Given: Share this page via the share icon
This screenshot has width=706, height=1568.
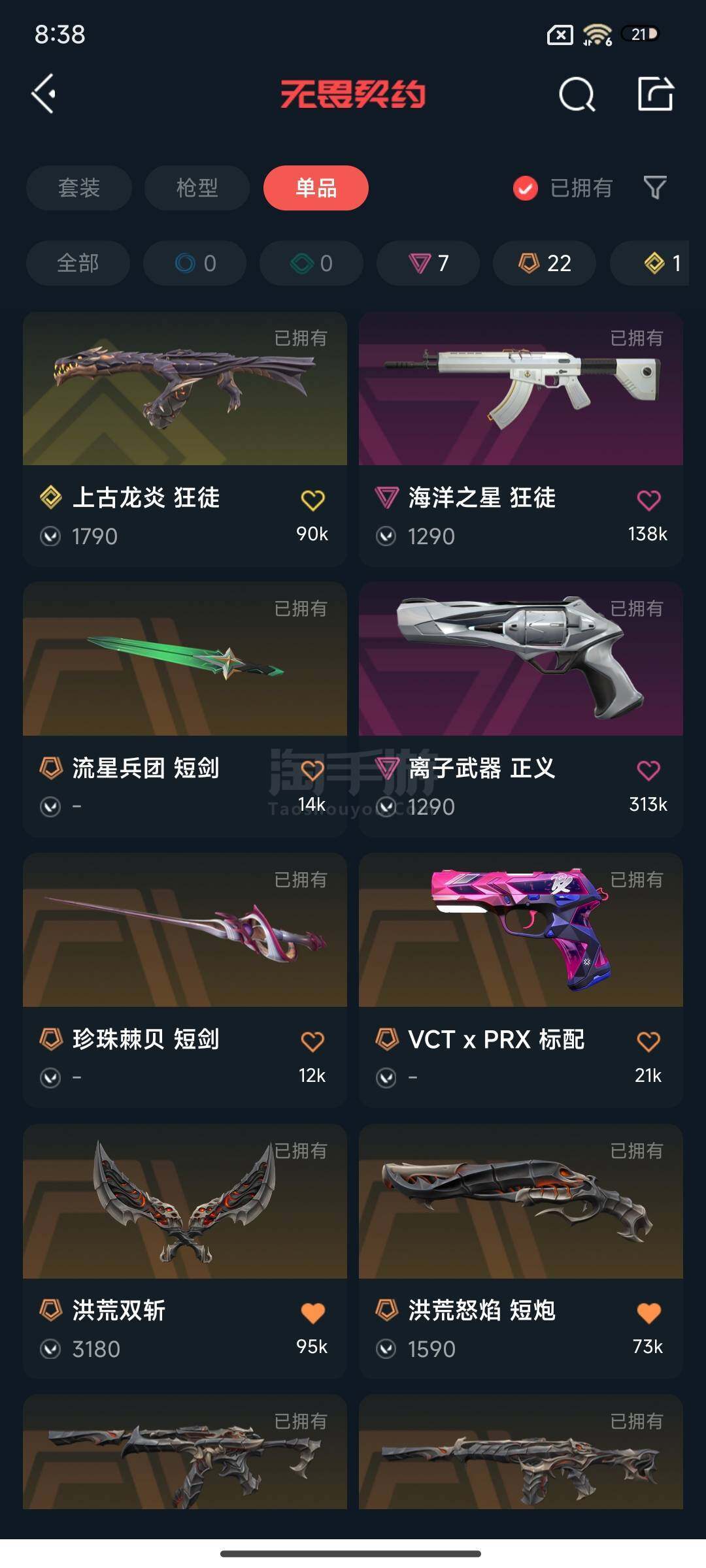Looking at the screenshot, I should (656, 94).
